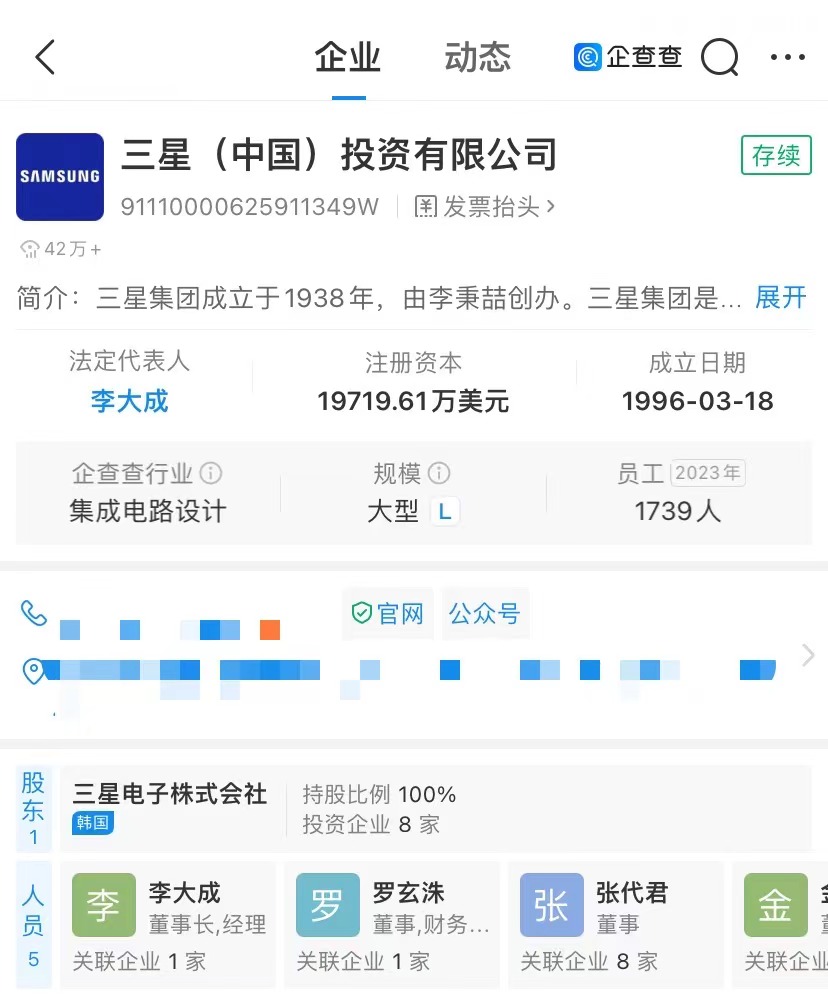Expand the company 简介 with 展开

click(x=780, y=298)
